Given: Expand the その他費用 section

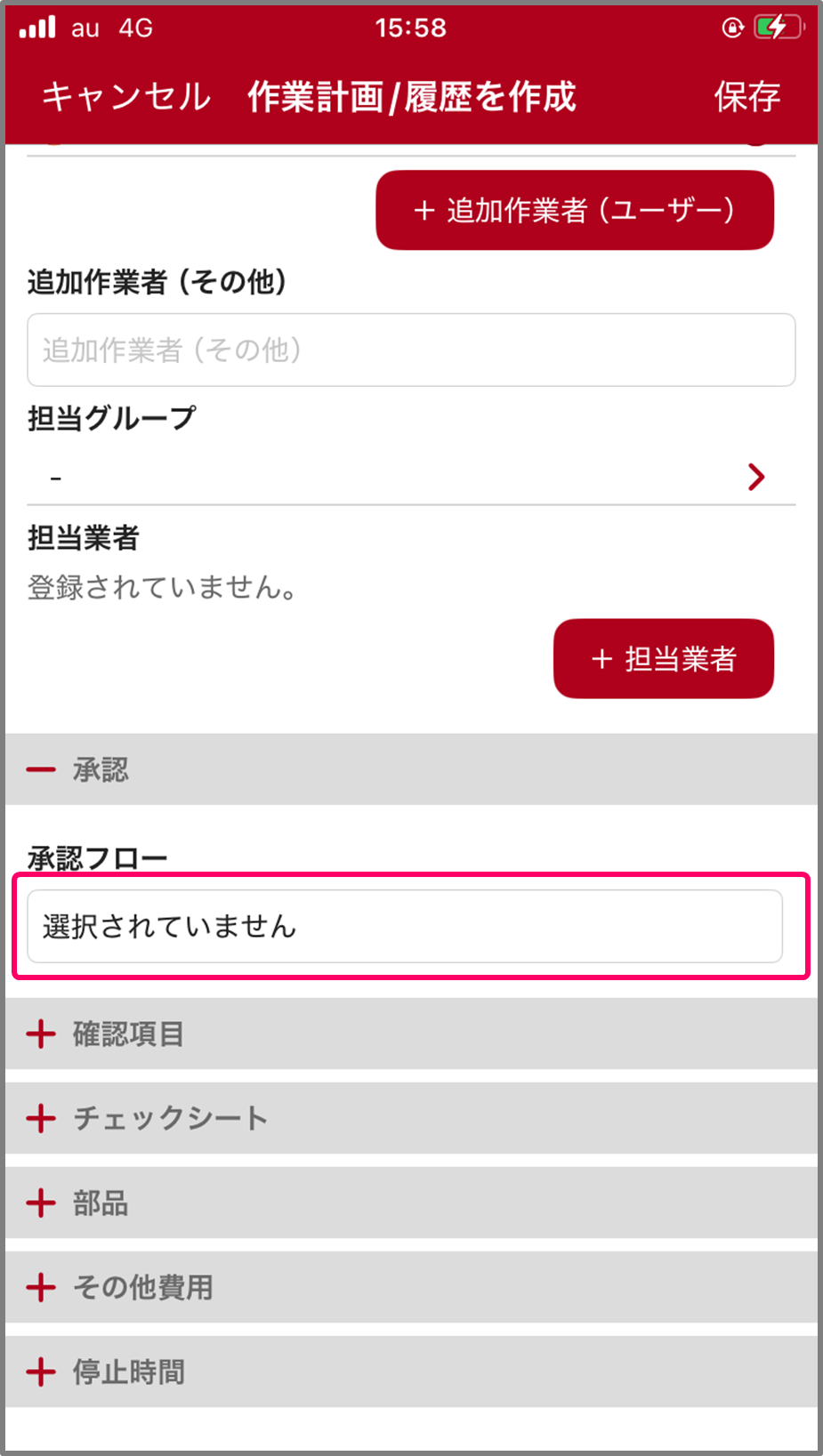Looking at the screenshot, I should point(410,1287).
